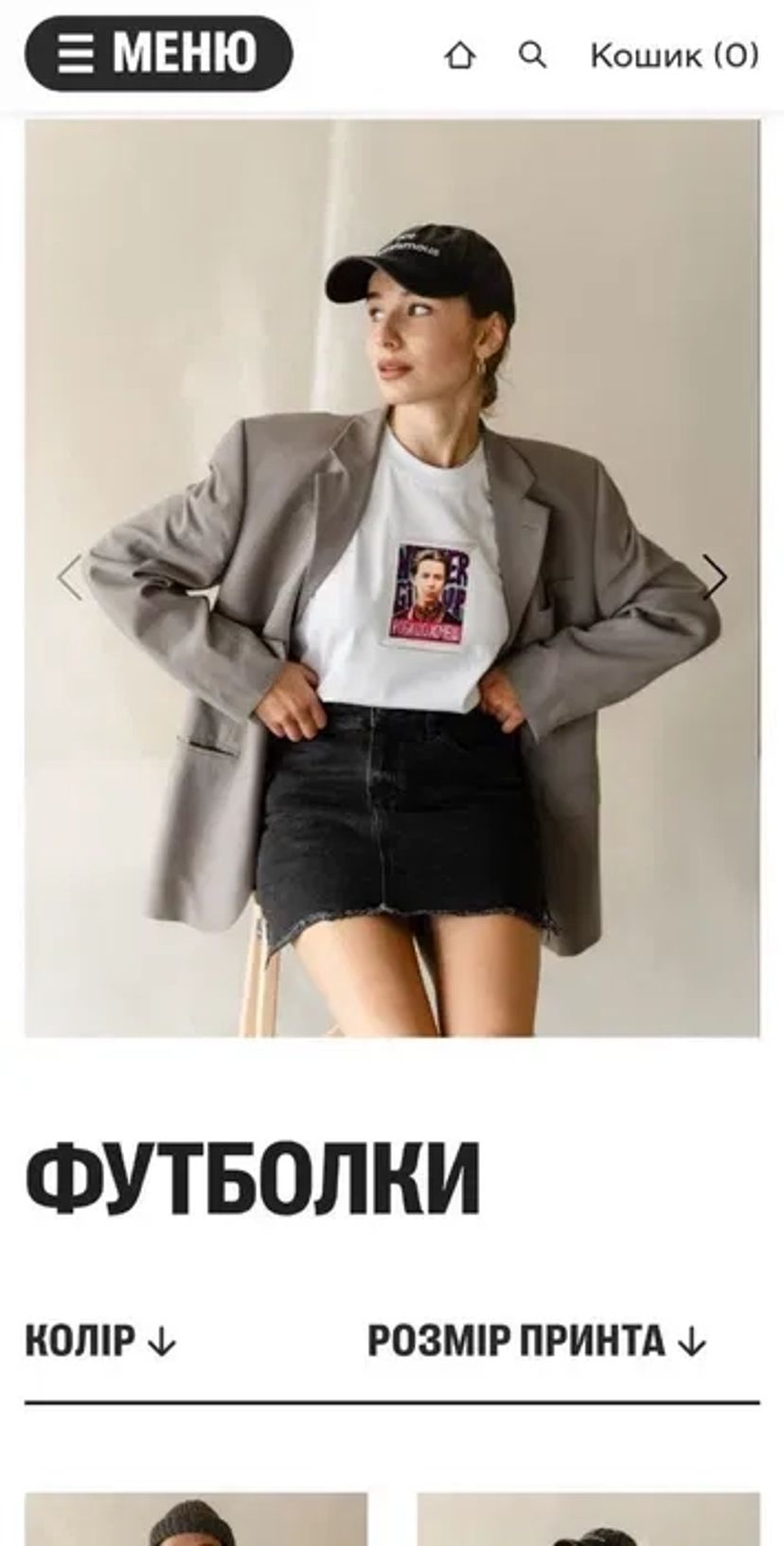Open the МЕНЮ drawer
This screenshot has width=784, height=1546.
(x=158, y=53)
